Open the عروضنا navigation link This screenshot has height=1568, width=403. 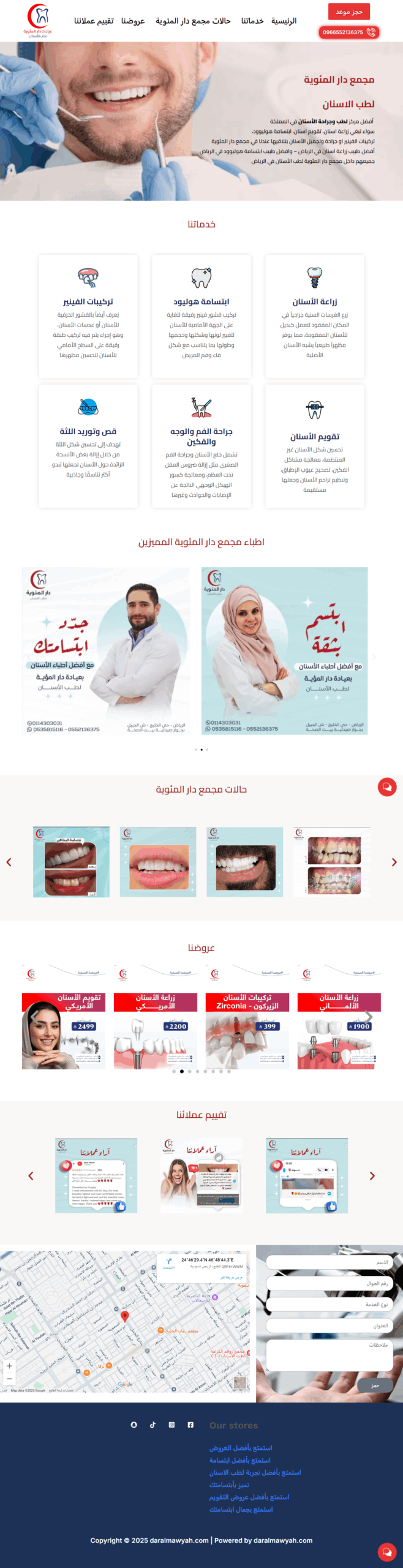click(x=133, y=21)
